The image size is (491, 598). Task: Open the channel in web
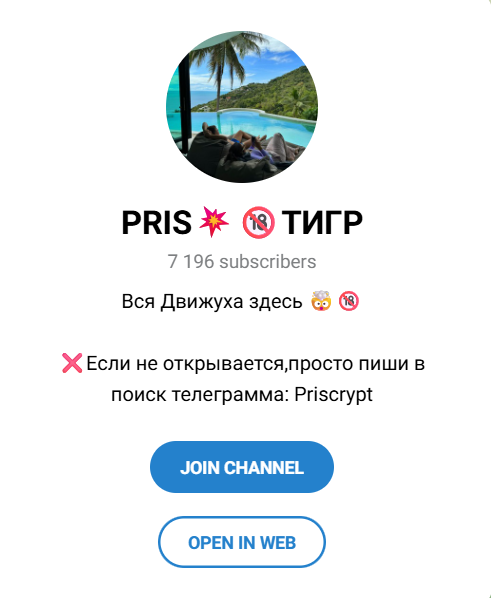click(x=242, y=542)
